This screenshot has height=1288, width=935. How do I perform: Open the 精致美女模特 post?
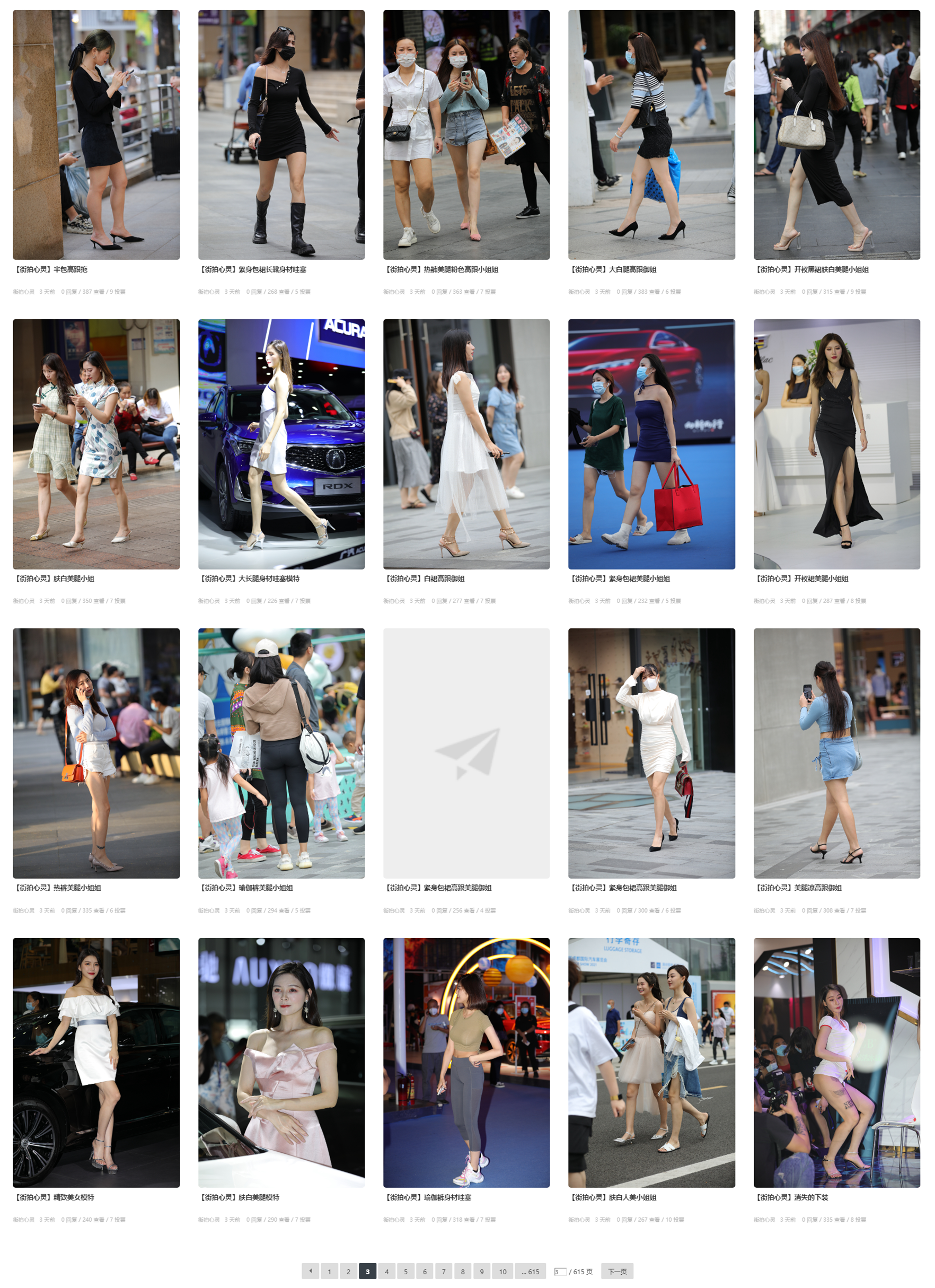point(96,1062)
